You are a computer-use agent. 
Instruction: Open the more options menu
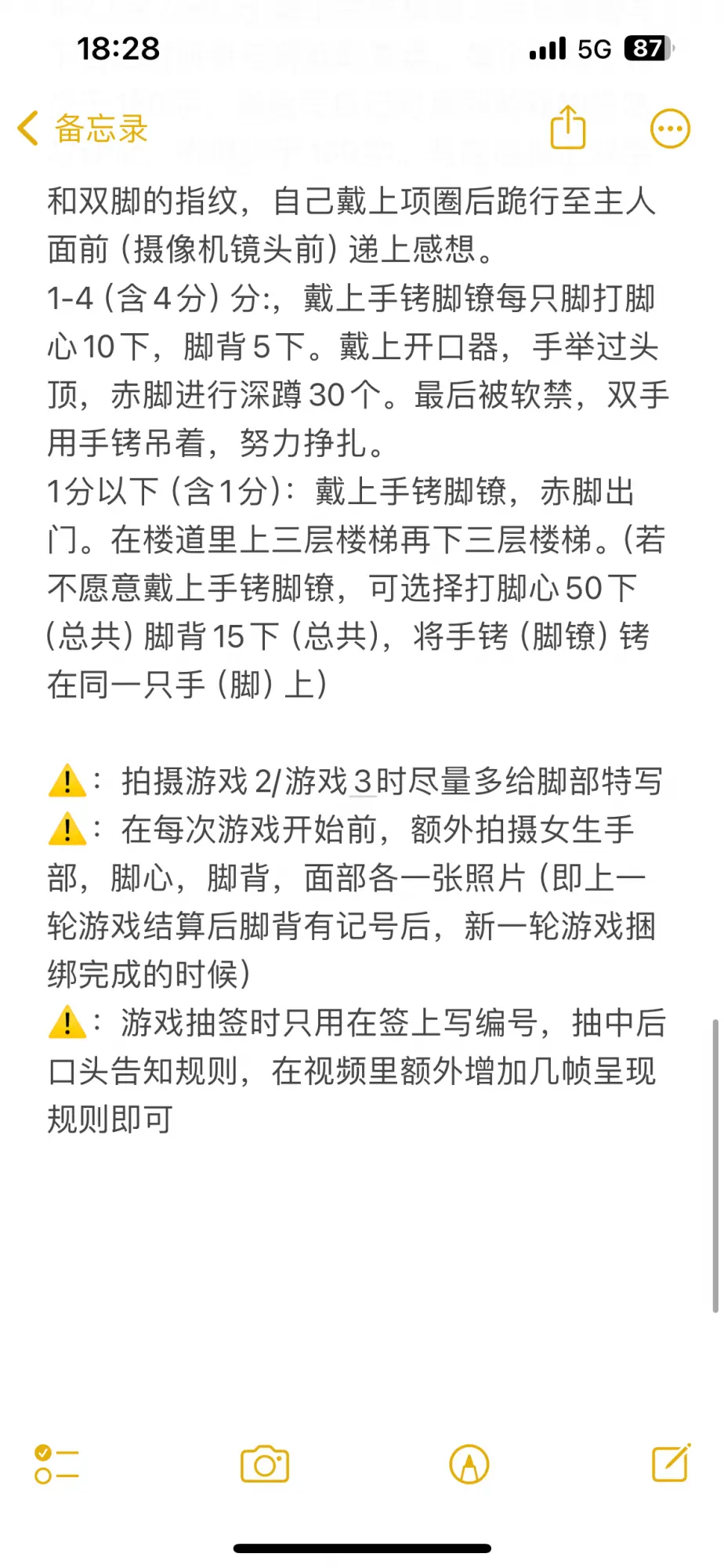670,129
